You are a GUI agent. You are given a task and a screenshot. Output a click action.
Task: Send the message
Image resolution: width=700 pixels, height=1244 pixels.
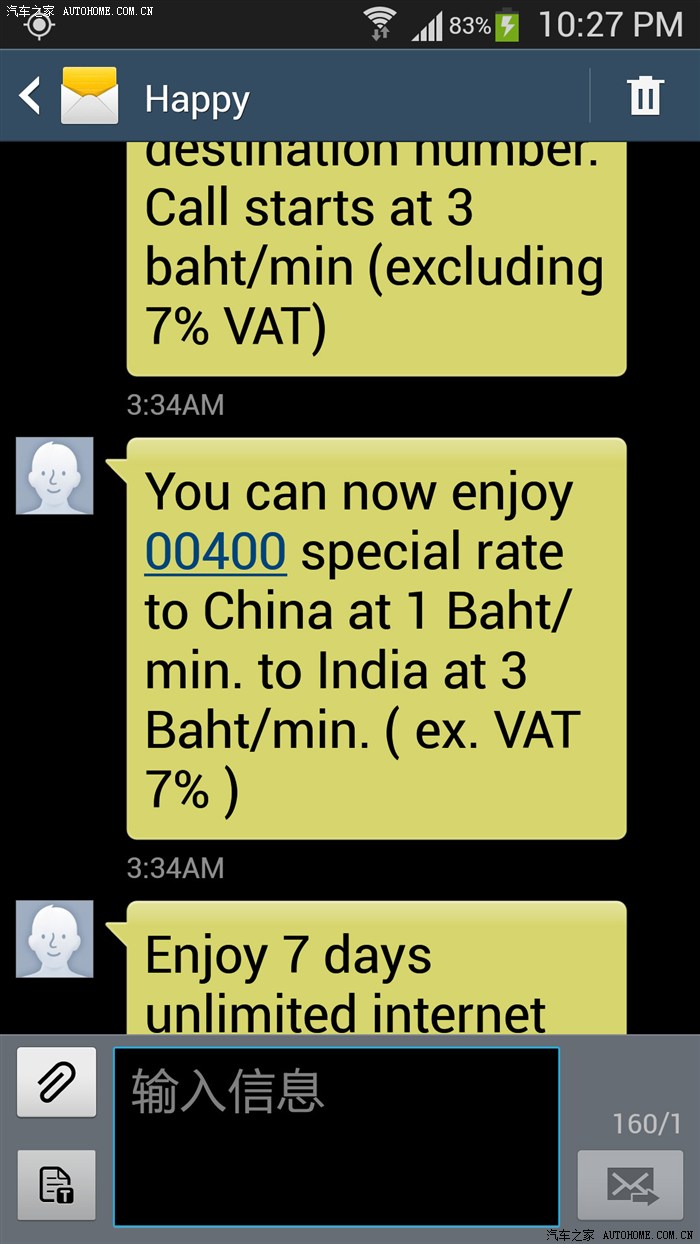coord(632,1186)
